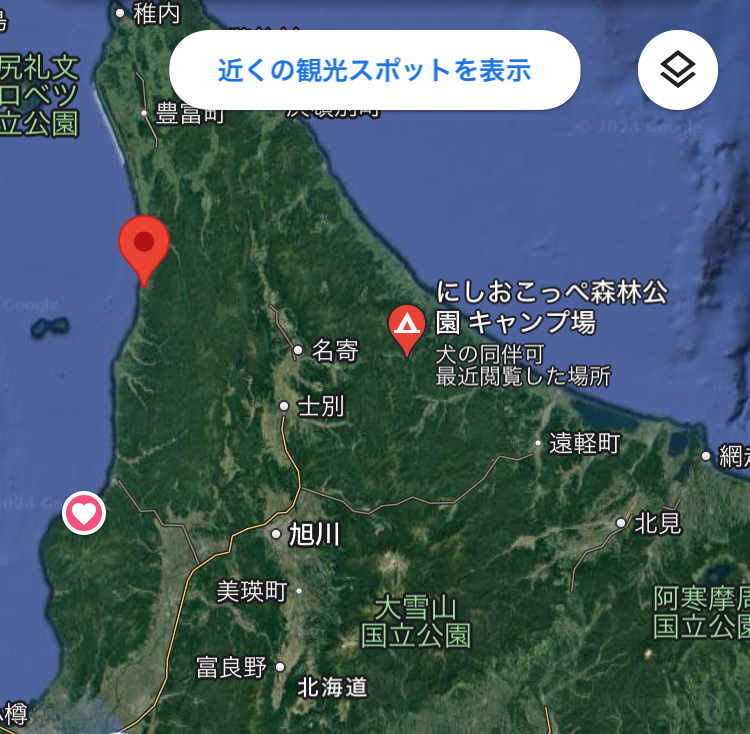Open the saved pink heart place marker
Screen dimensions: 750x734
(84, 514)
